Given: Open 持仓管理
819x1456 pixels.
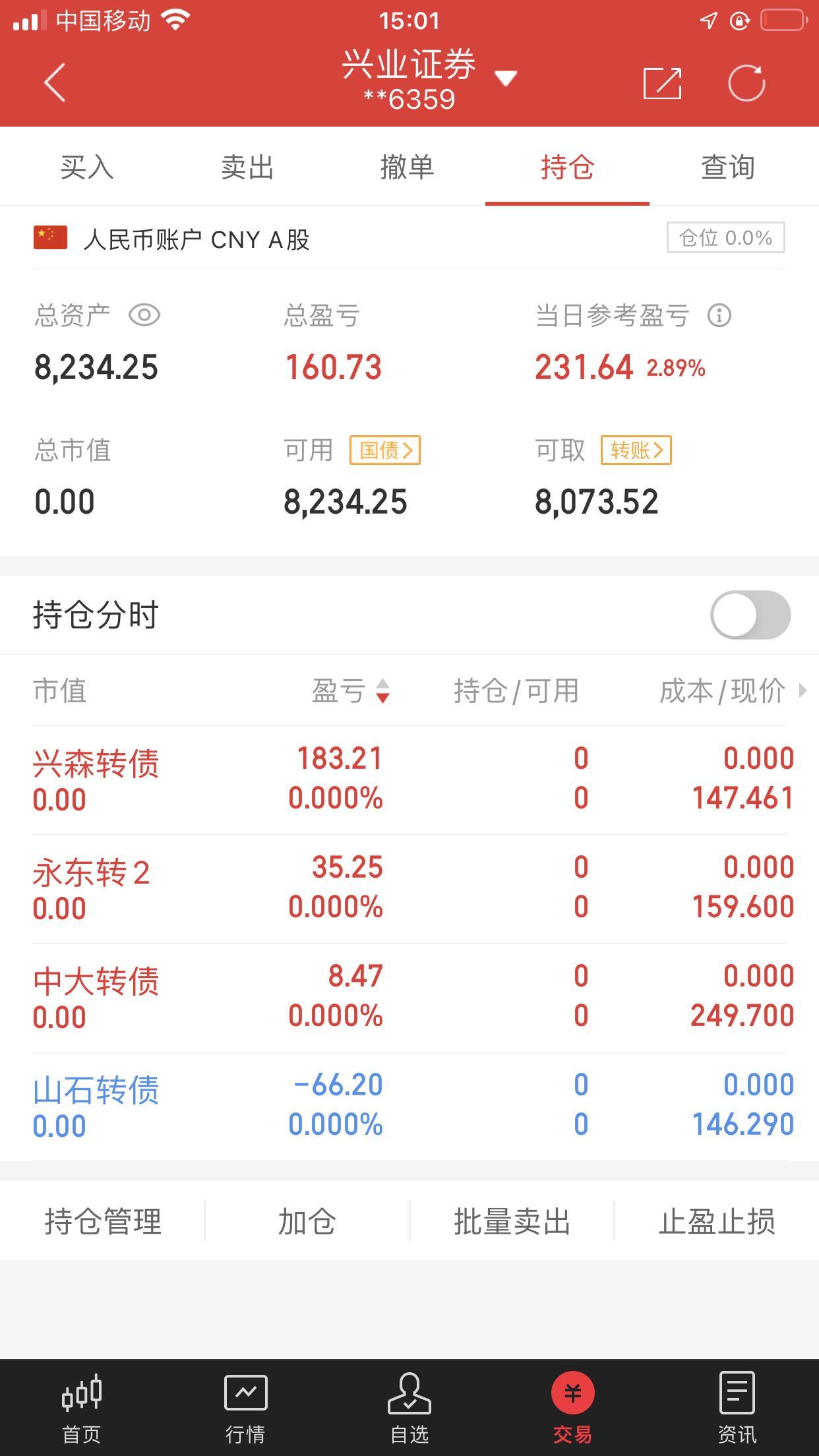Looking at the screenshot, I should tap(103, 1221).
